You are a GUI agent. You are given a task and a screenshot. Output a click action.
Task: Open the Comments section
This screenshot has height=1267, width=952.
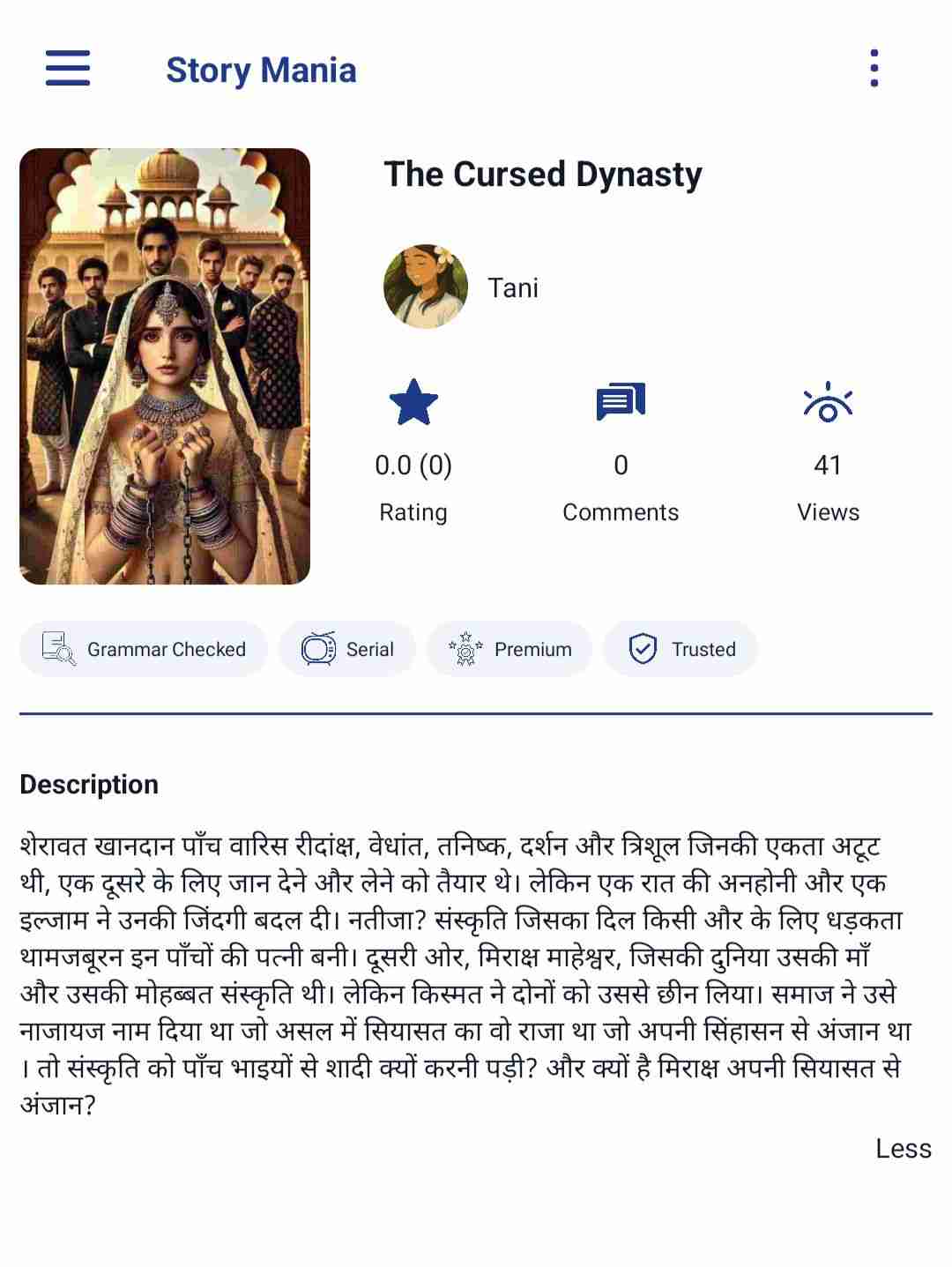point(621,402)
